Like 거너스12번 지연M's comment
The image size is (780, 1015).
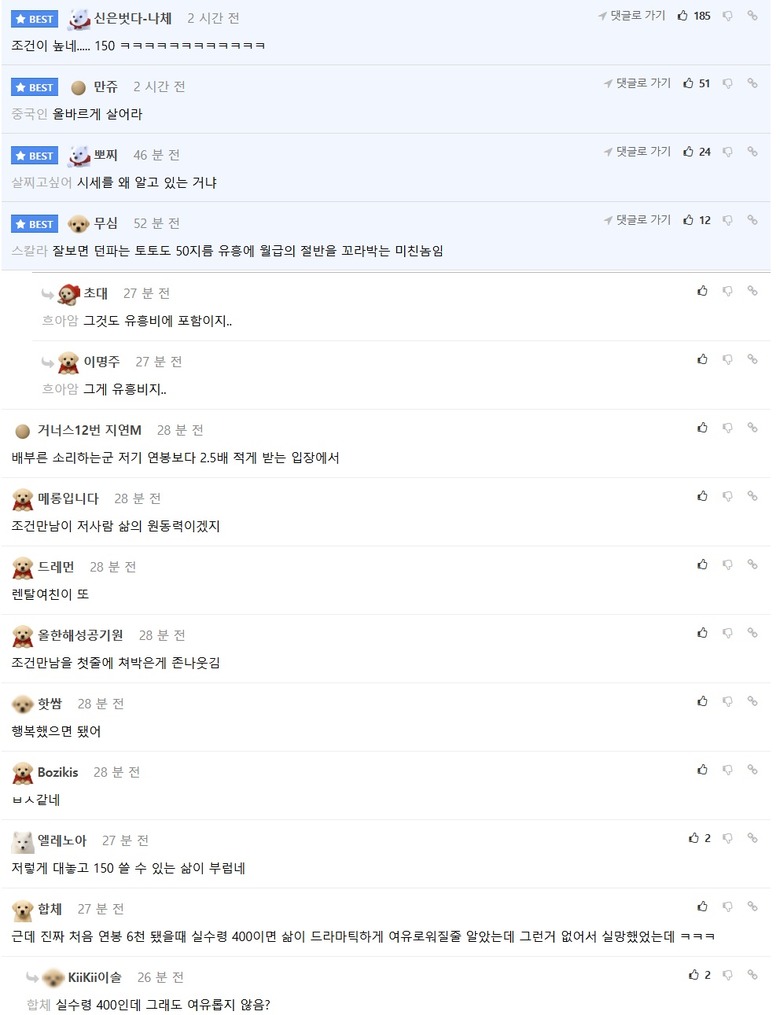(702, 428)
